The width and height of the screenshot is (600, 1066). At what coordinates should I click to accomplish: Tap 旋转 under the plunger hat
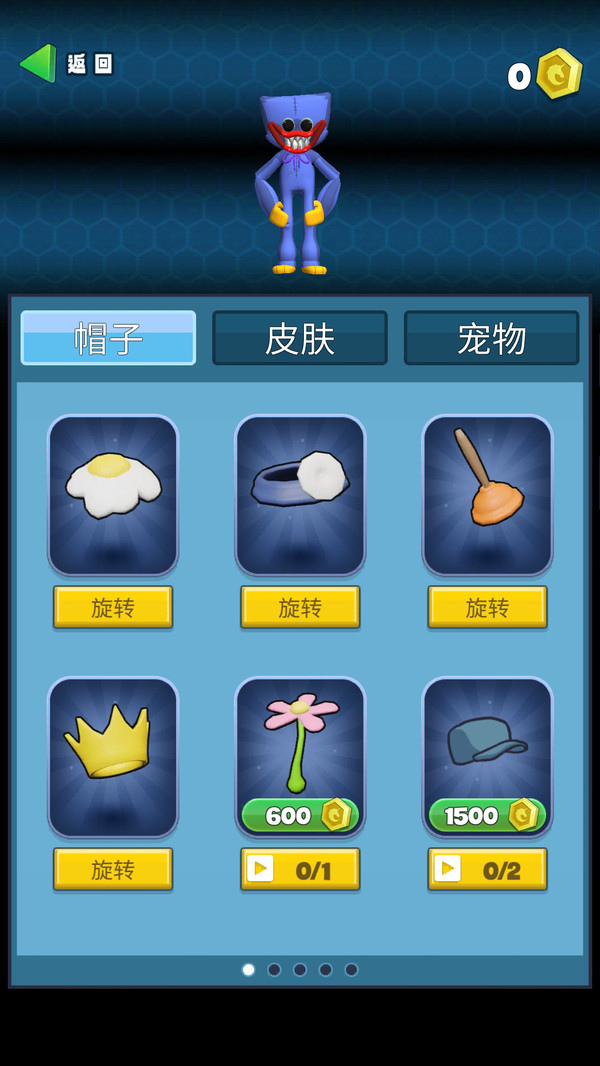click(x=487, y=607)
